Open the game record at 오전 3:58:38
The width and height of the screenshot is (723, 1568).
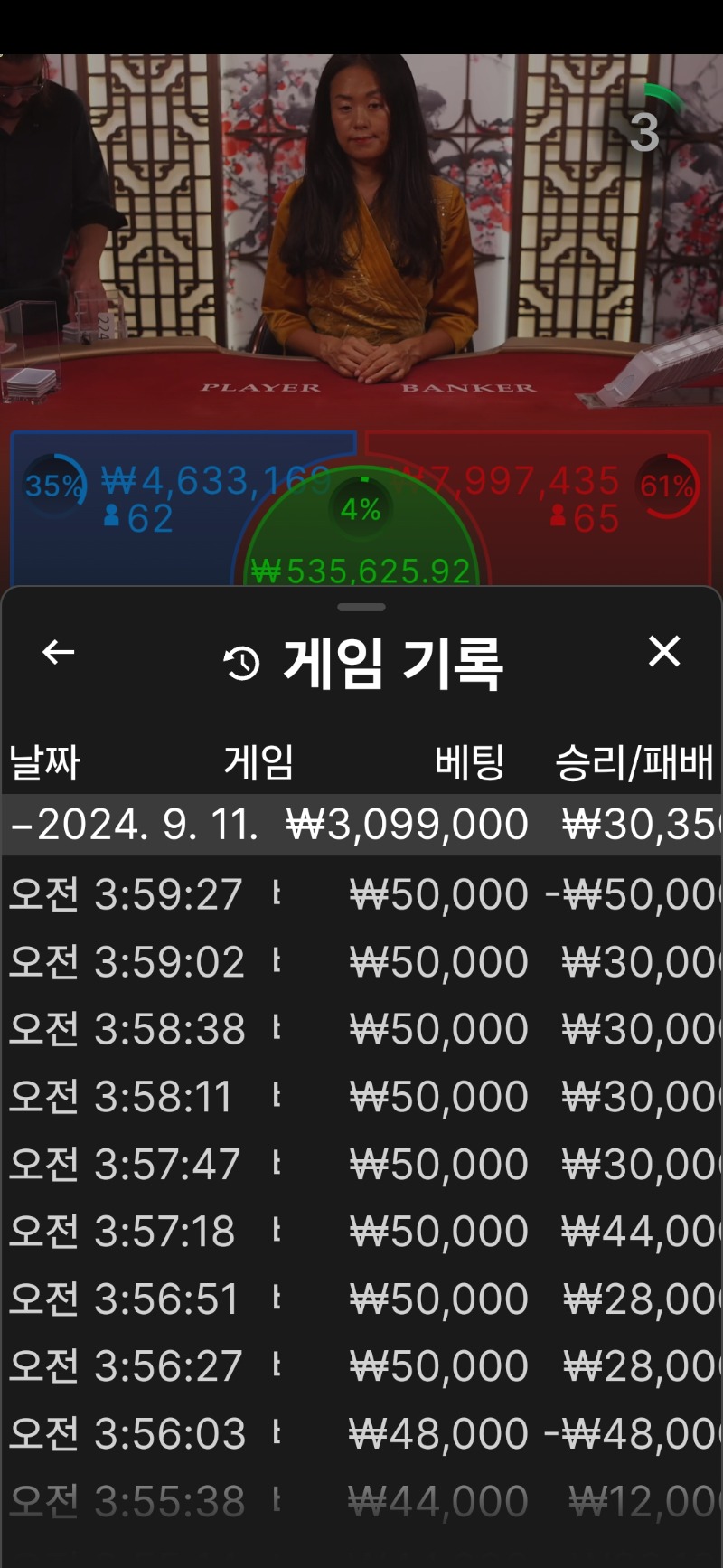tap(361, 1029)
